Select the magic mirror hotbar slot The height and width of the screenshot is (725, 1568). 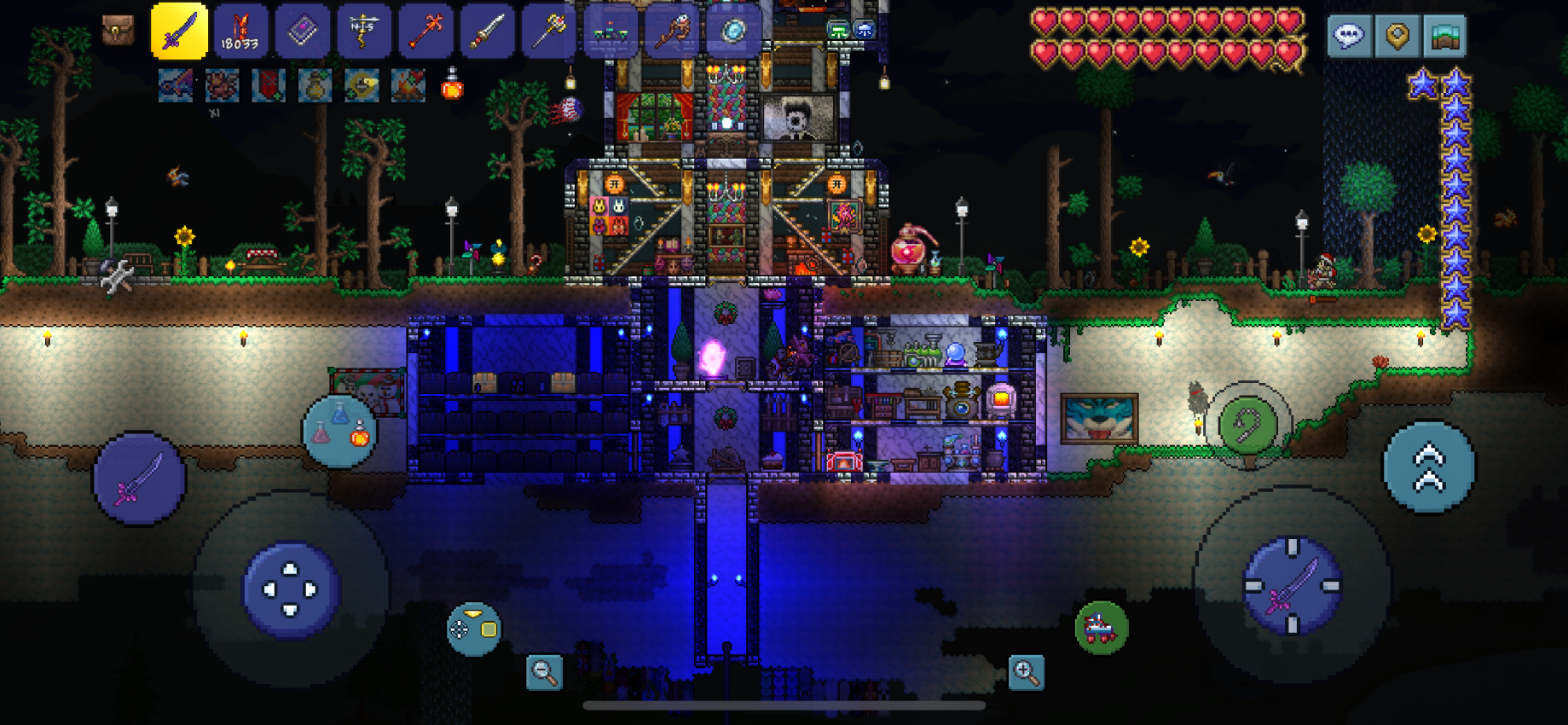(733, 32)
